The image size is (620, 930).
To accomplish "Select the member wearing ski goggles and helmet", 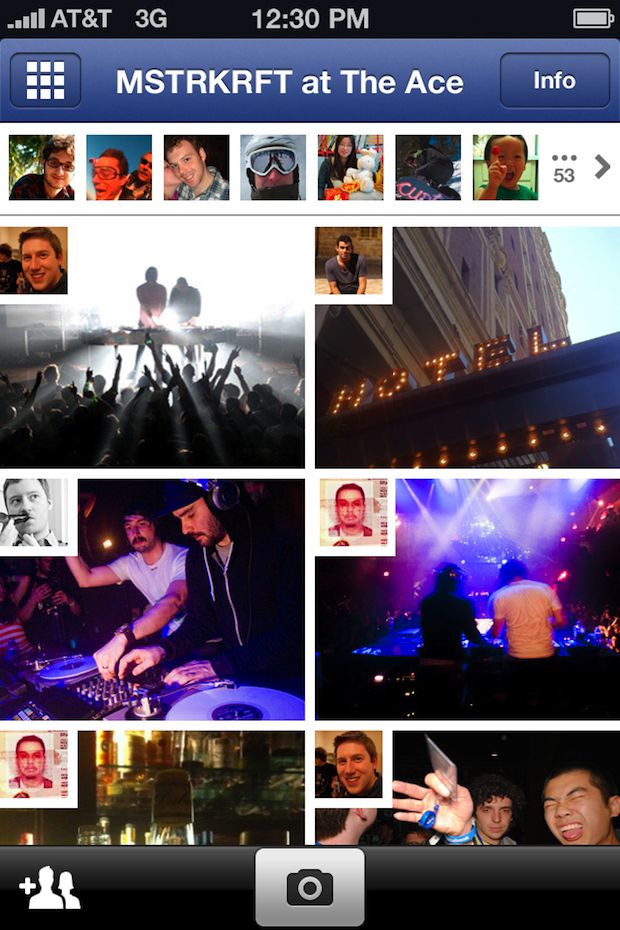I will click(x=273, y=167).
